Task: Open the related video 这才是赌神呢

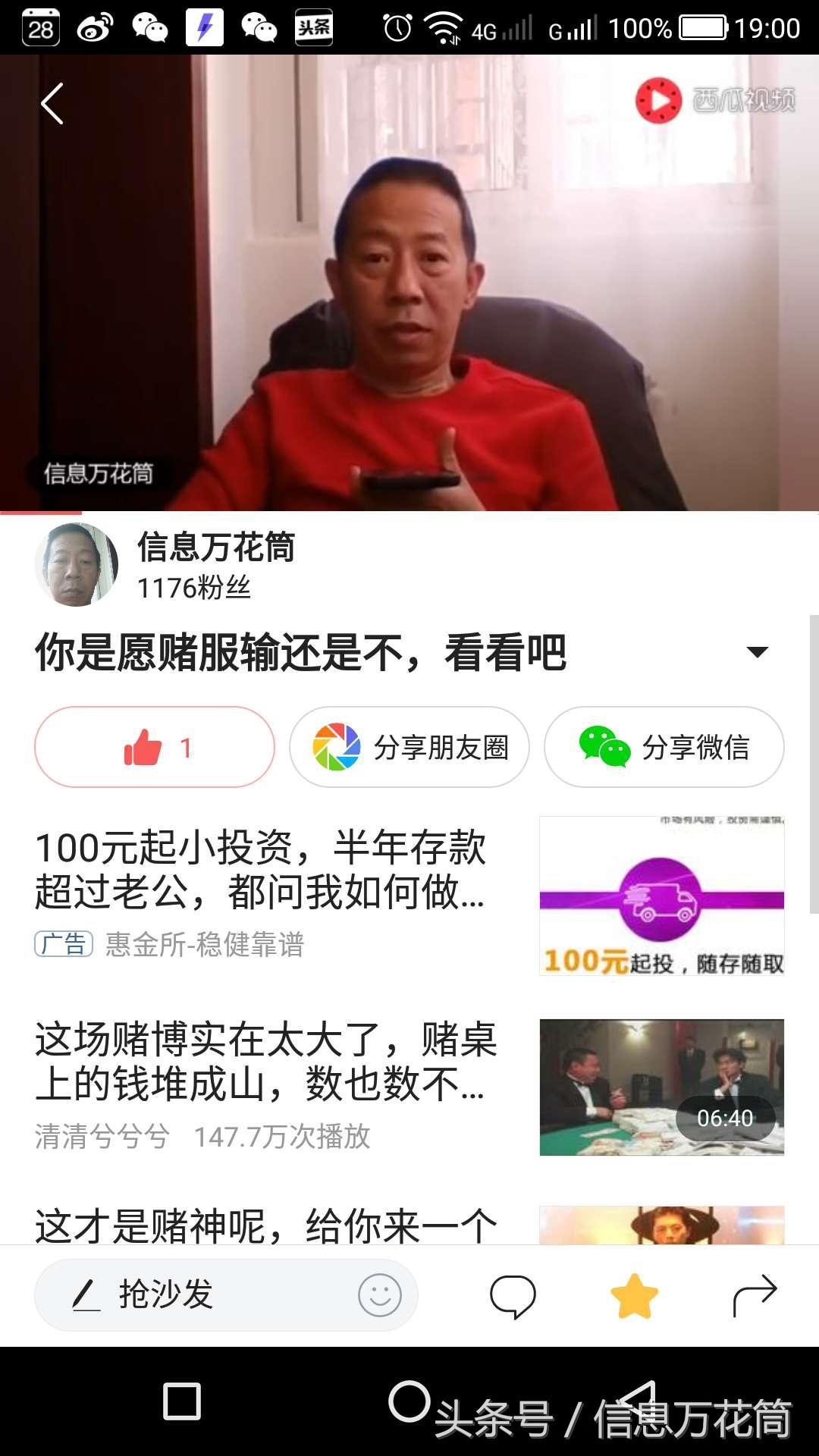Action: coord(265,1224)
